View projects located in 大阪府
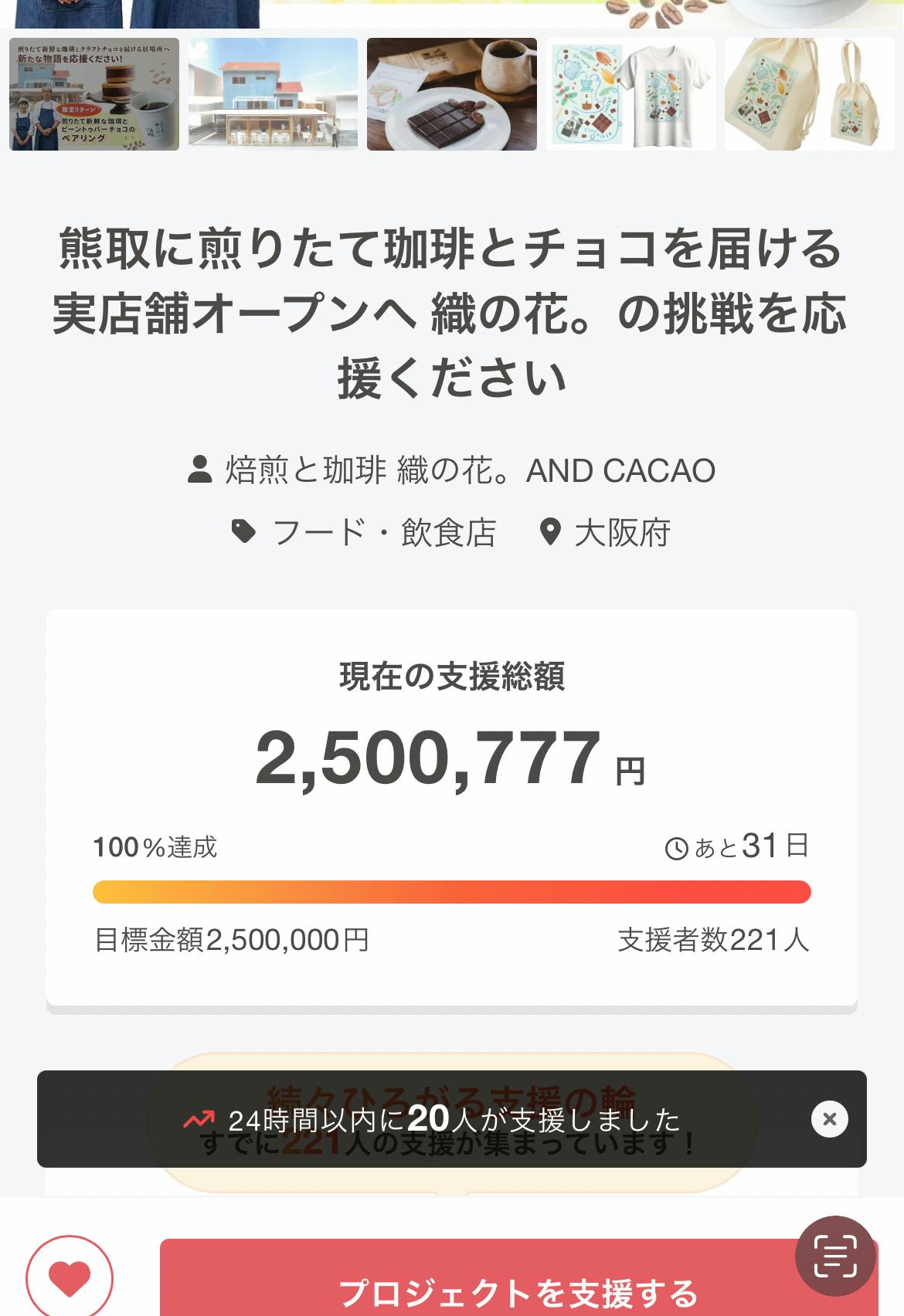The width and height of the screenshot is (904, 1316). click(621, 533)
